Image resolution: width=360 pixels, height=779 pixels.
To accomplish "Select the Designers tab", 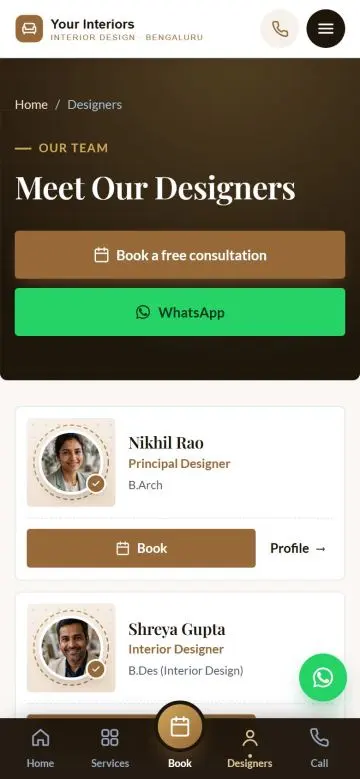I will point(250,748).
